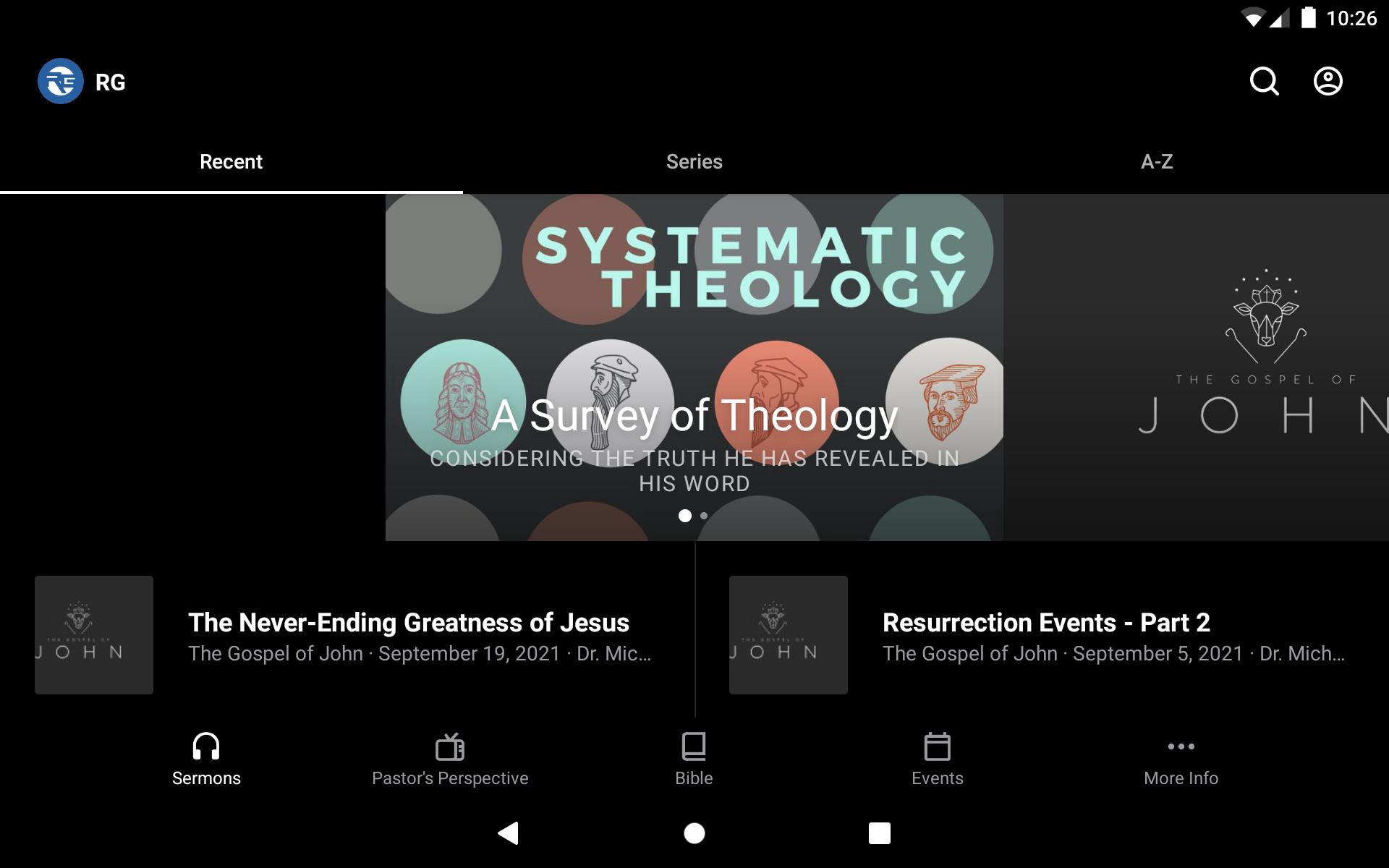Open the A Survey of Theology banner
The width and height of the screenshot is (1389, 868).
click(694, 367)
